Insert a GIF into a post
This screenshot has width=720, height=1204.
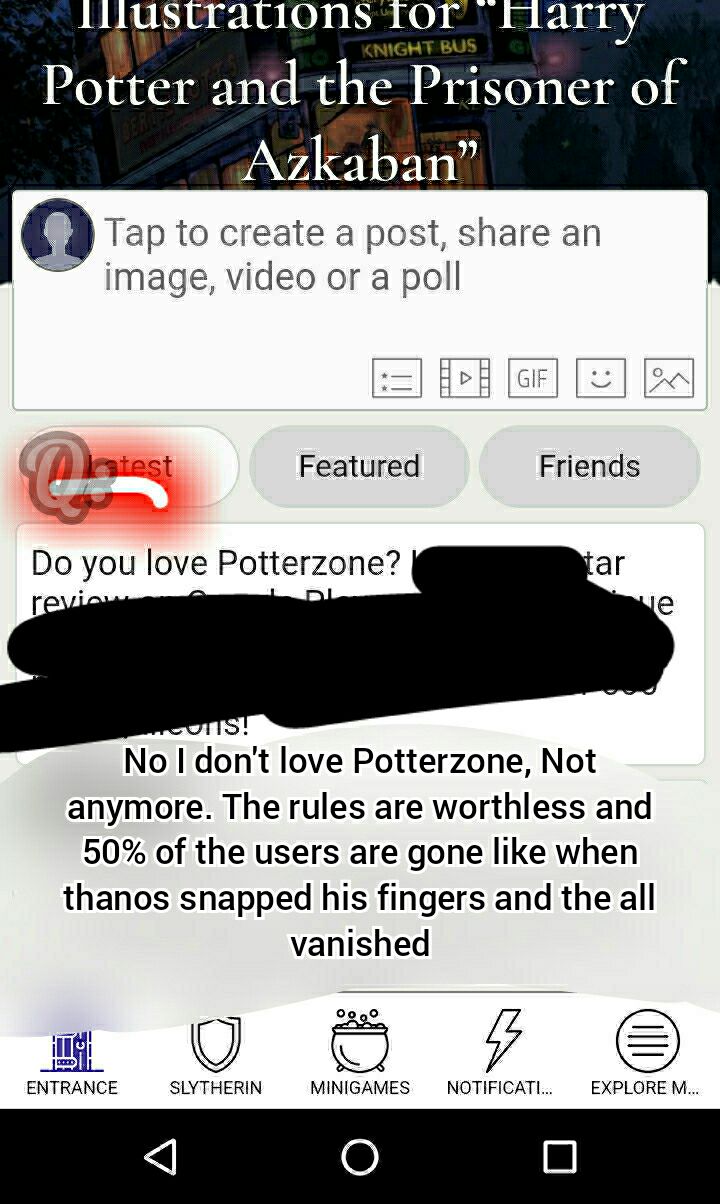533,379
